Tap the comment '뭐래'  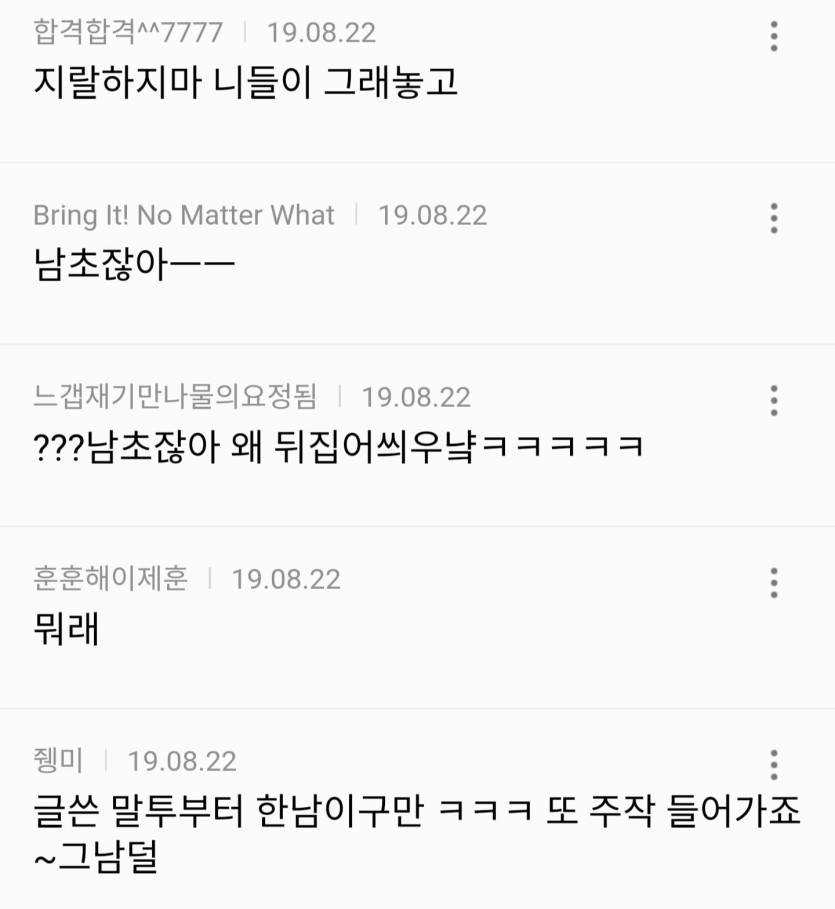[64, 631]
